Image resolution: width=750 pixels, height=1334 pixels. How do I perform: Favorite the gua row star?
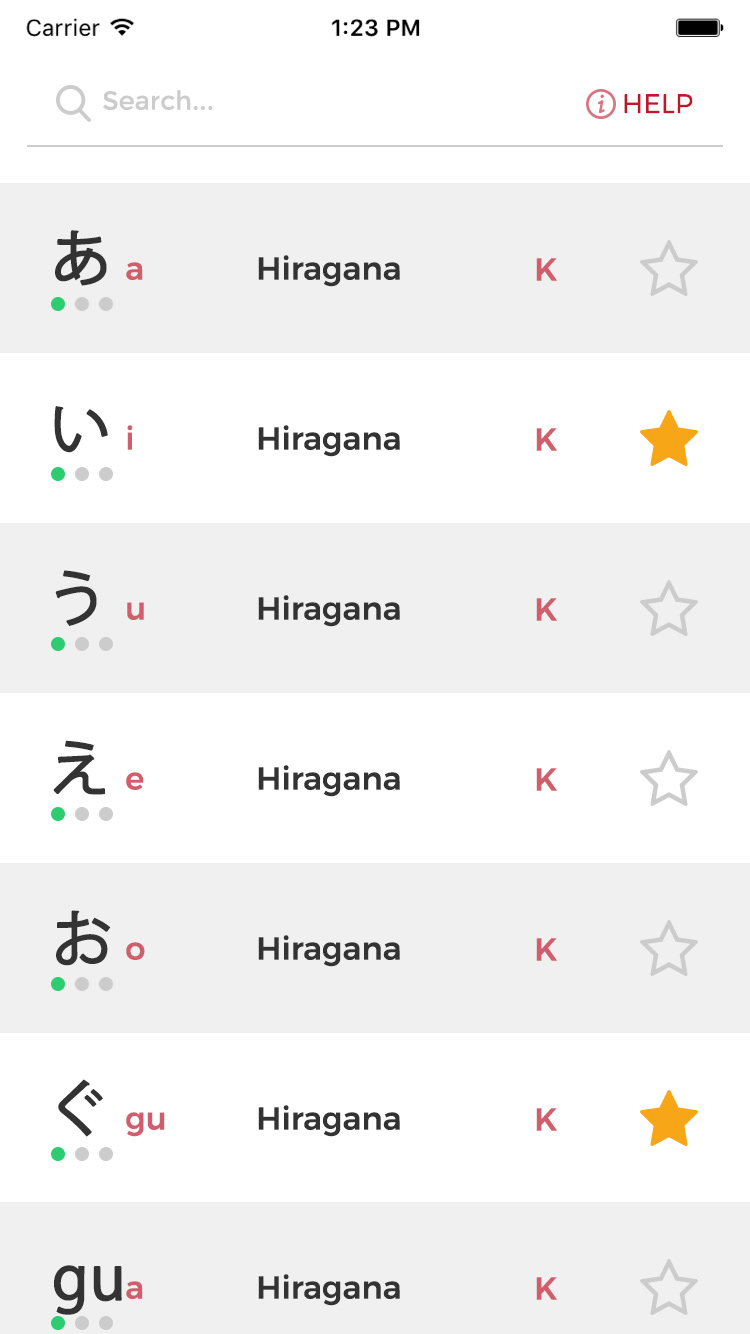668,1288
